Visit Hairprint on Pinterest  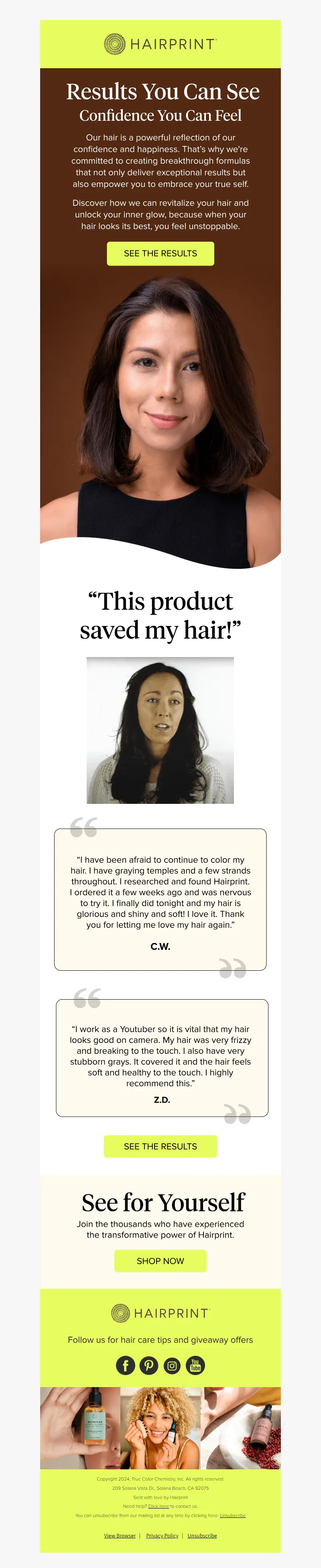pyautogui.click(x=148, y=1365)
